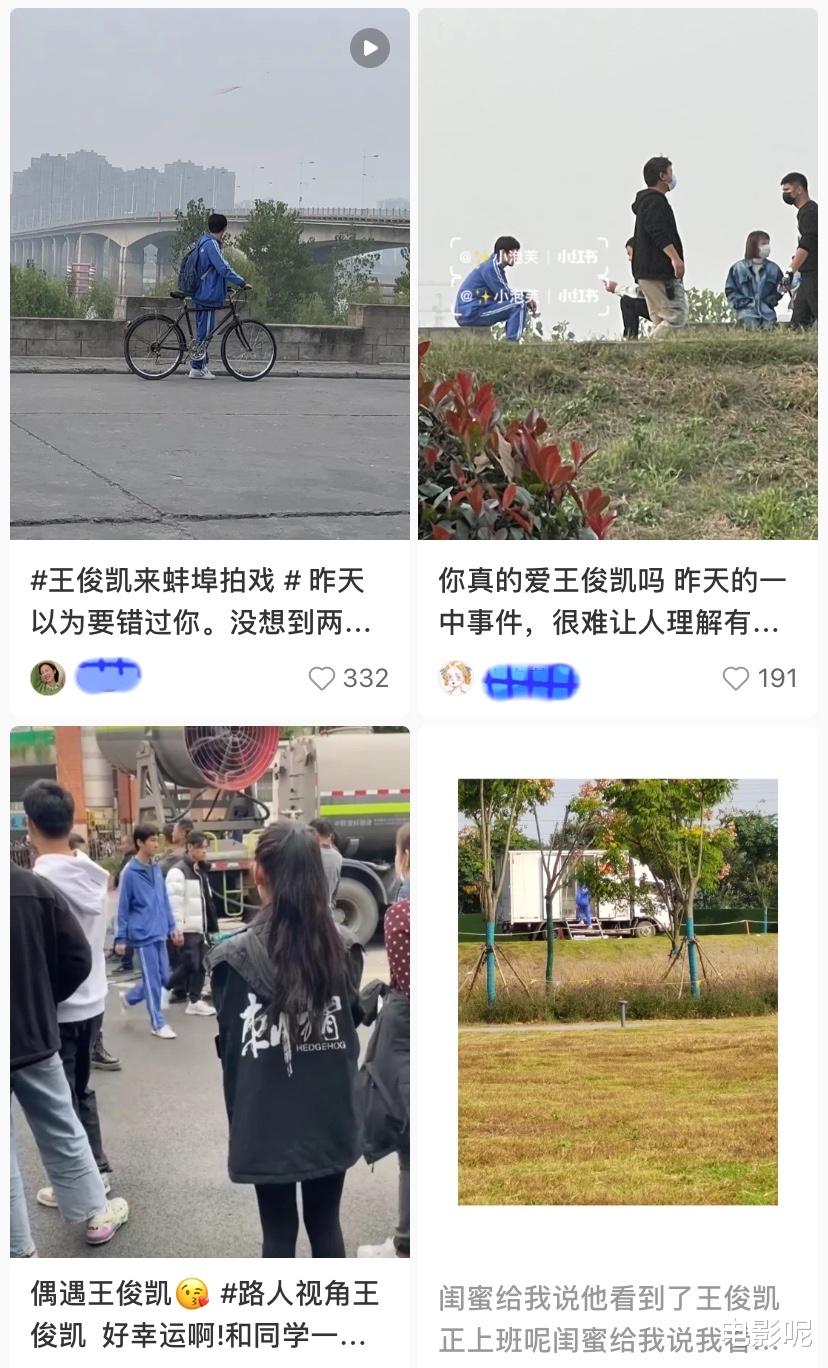This screenshot has width=828, height=1368.
Task: Click the play overlay in the top-left card
Action: (369, 47)
